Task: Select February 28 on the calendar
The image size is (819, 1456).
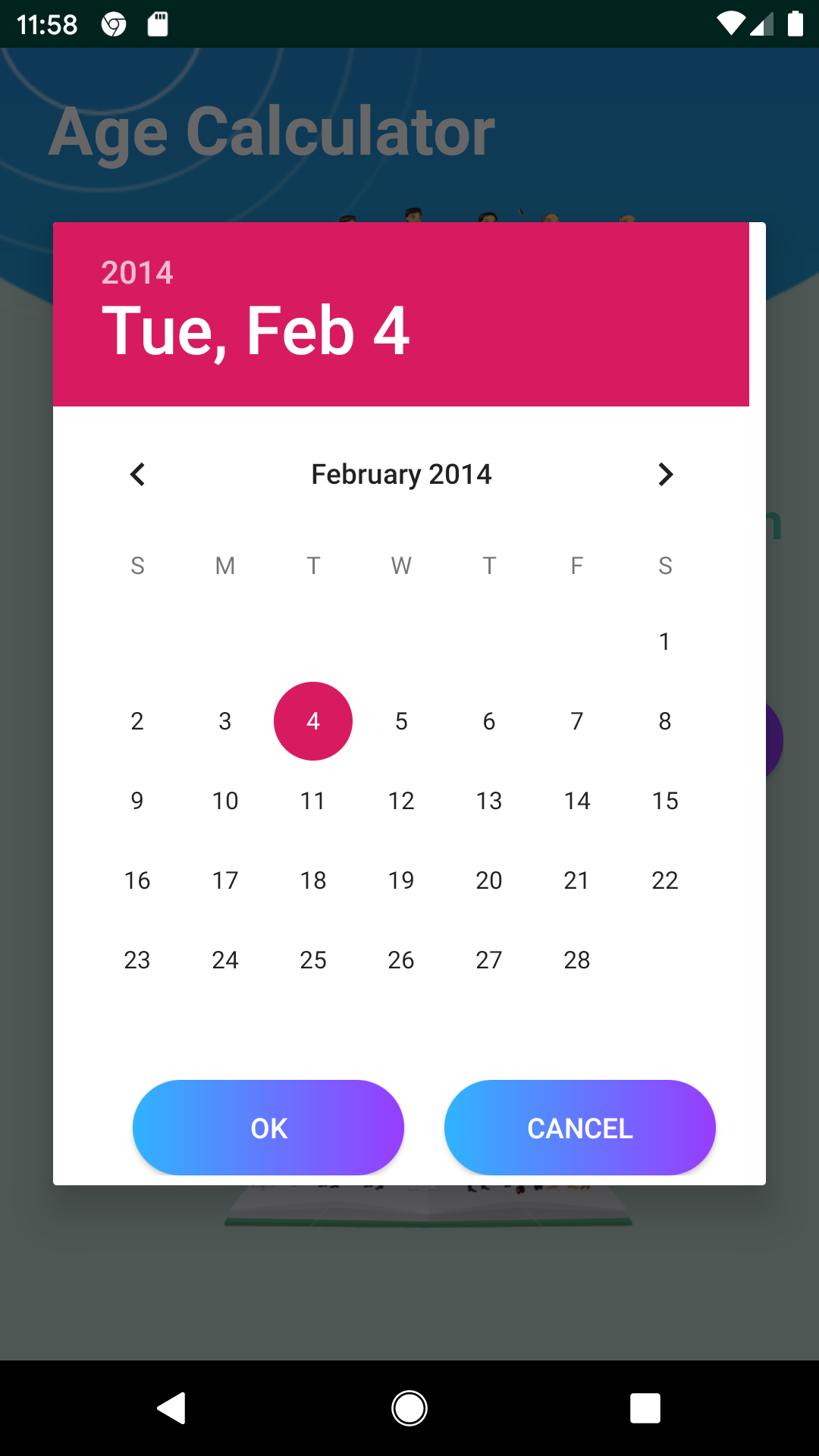Action: [577, 960]
